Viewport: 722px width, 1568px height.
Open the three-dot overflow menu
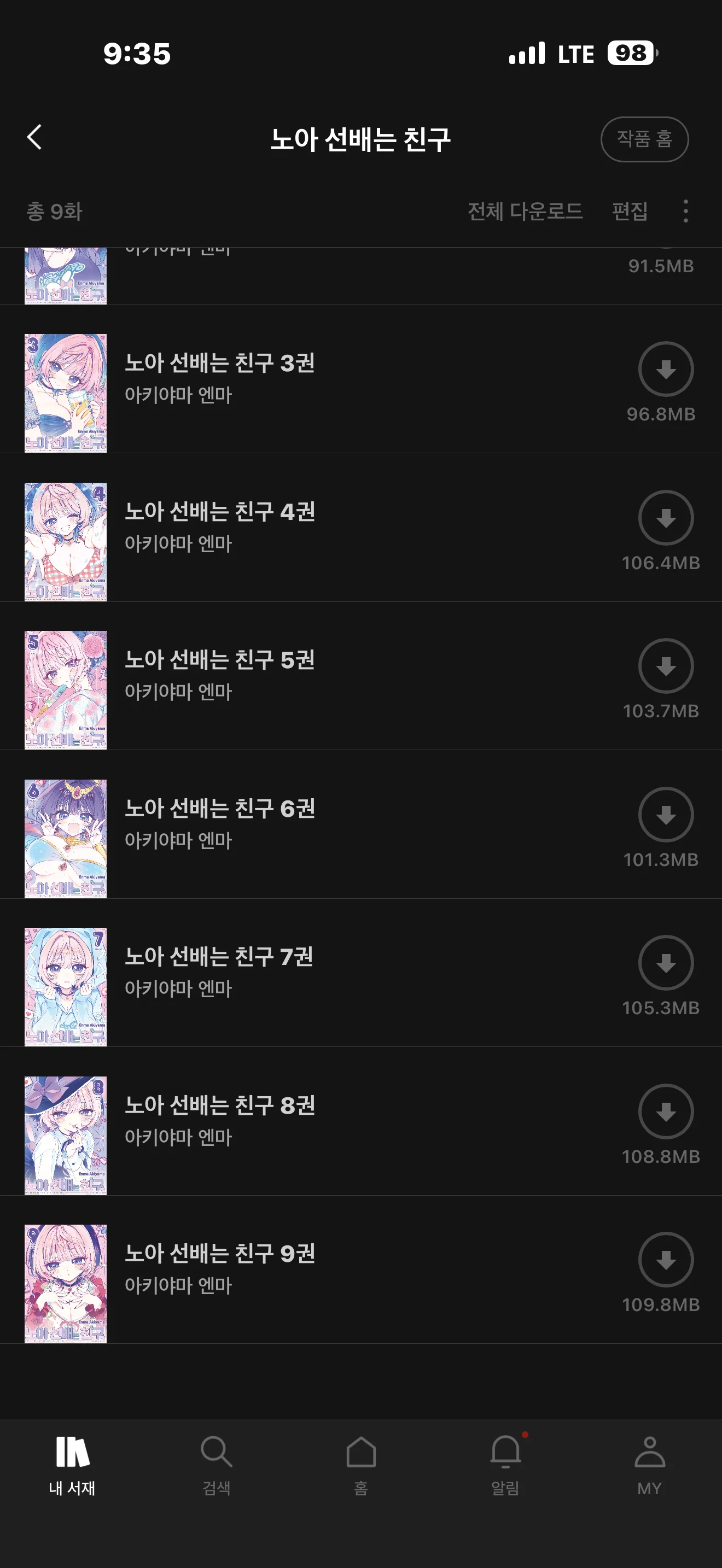(686, 211)
